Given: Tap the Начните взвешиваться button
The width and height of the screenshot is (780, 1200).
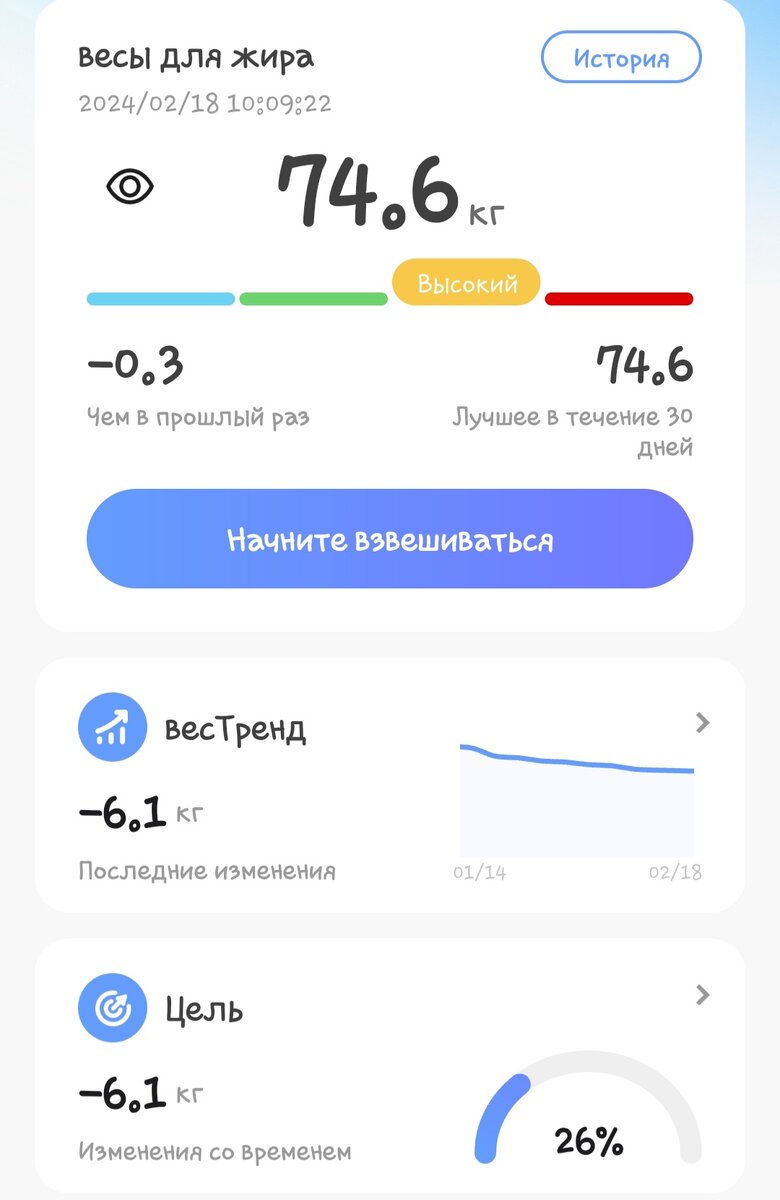Looking at the screenshot, I should click(x=389, y=539).
